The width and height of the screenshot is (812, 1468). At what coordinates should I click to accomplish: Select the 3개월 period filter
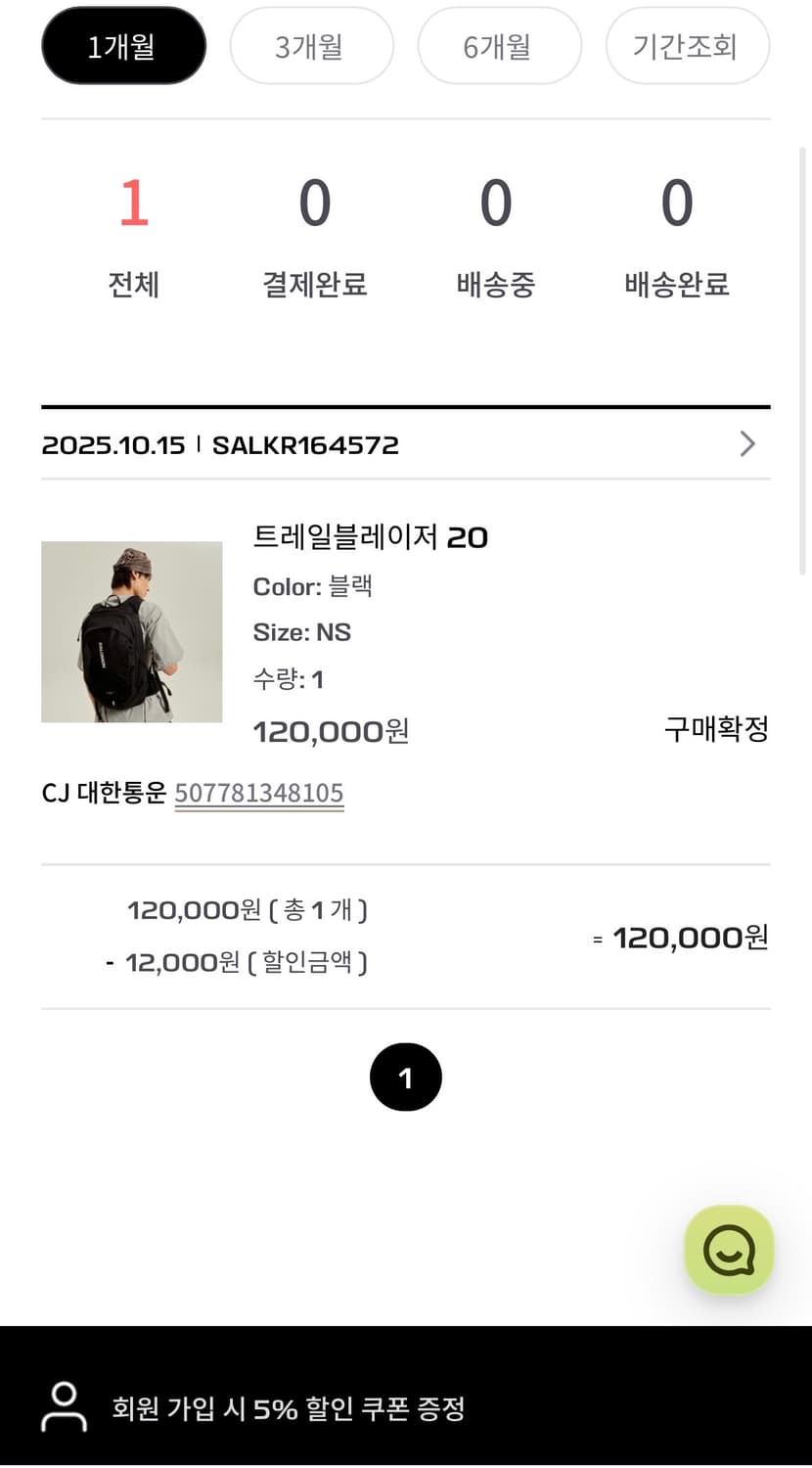pos(311,45)
